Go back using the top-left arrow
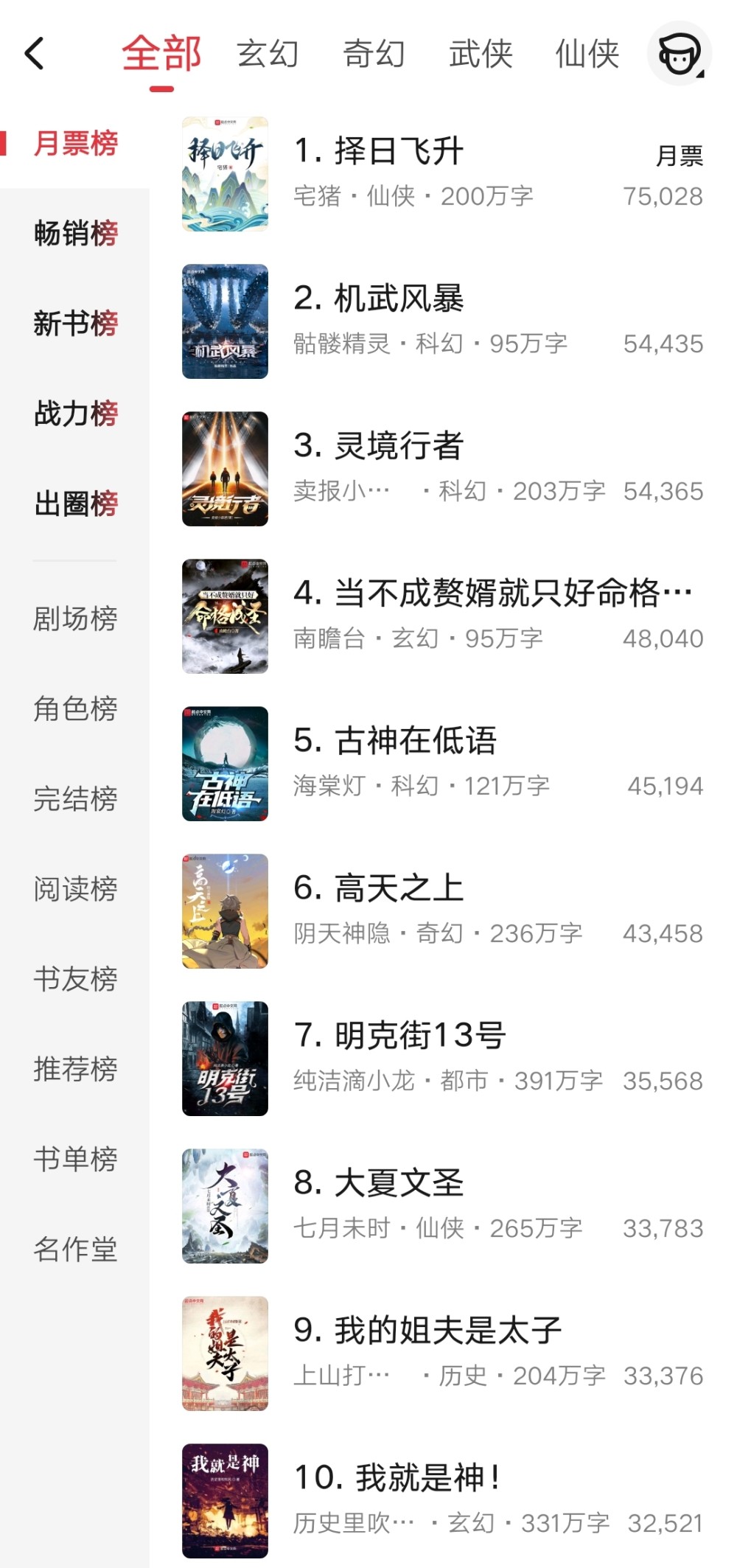 (35, 54)
